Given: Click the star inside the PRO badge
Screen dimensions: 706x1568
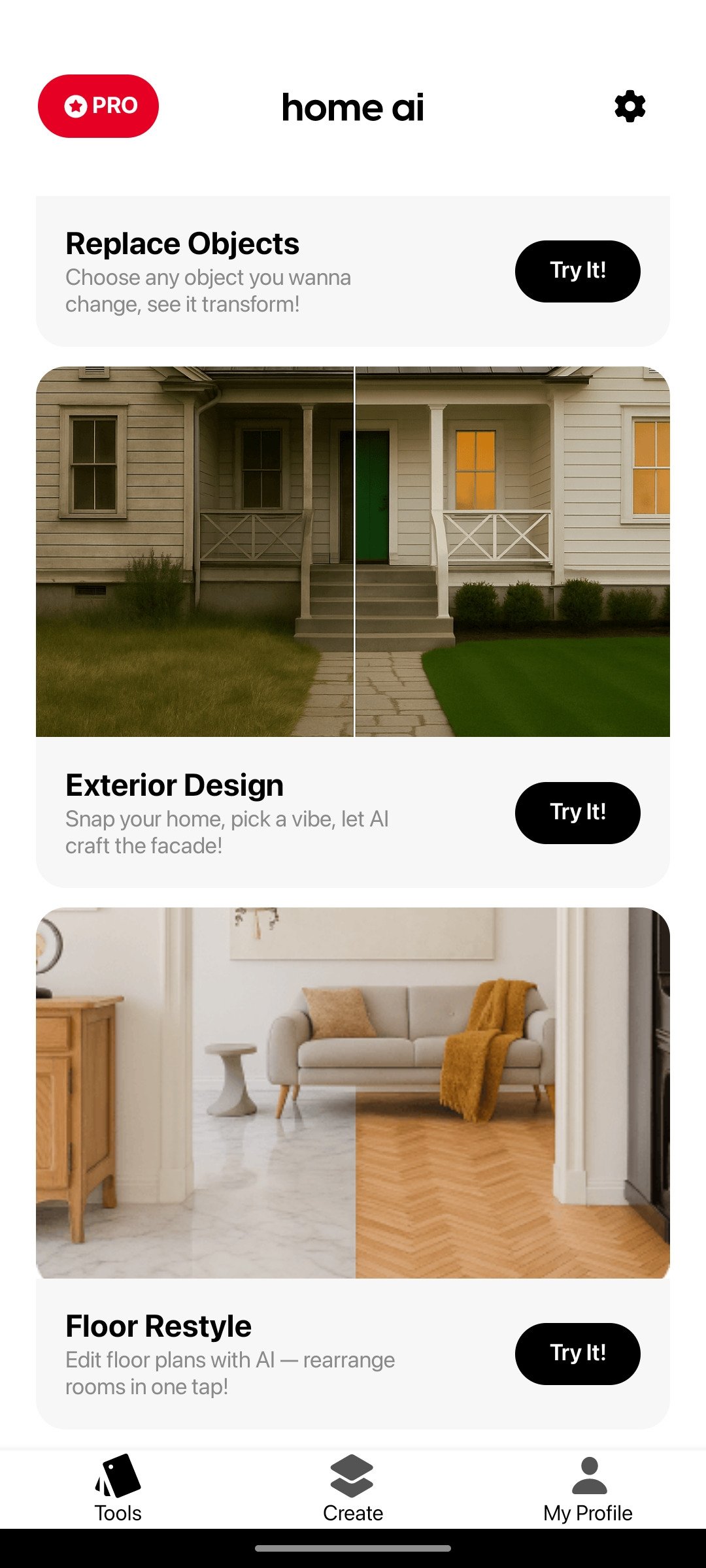Looking at the screenshot, I should [75, 105].
